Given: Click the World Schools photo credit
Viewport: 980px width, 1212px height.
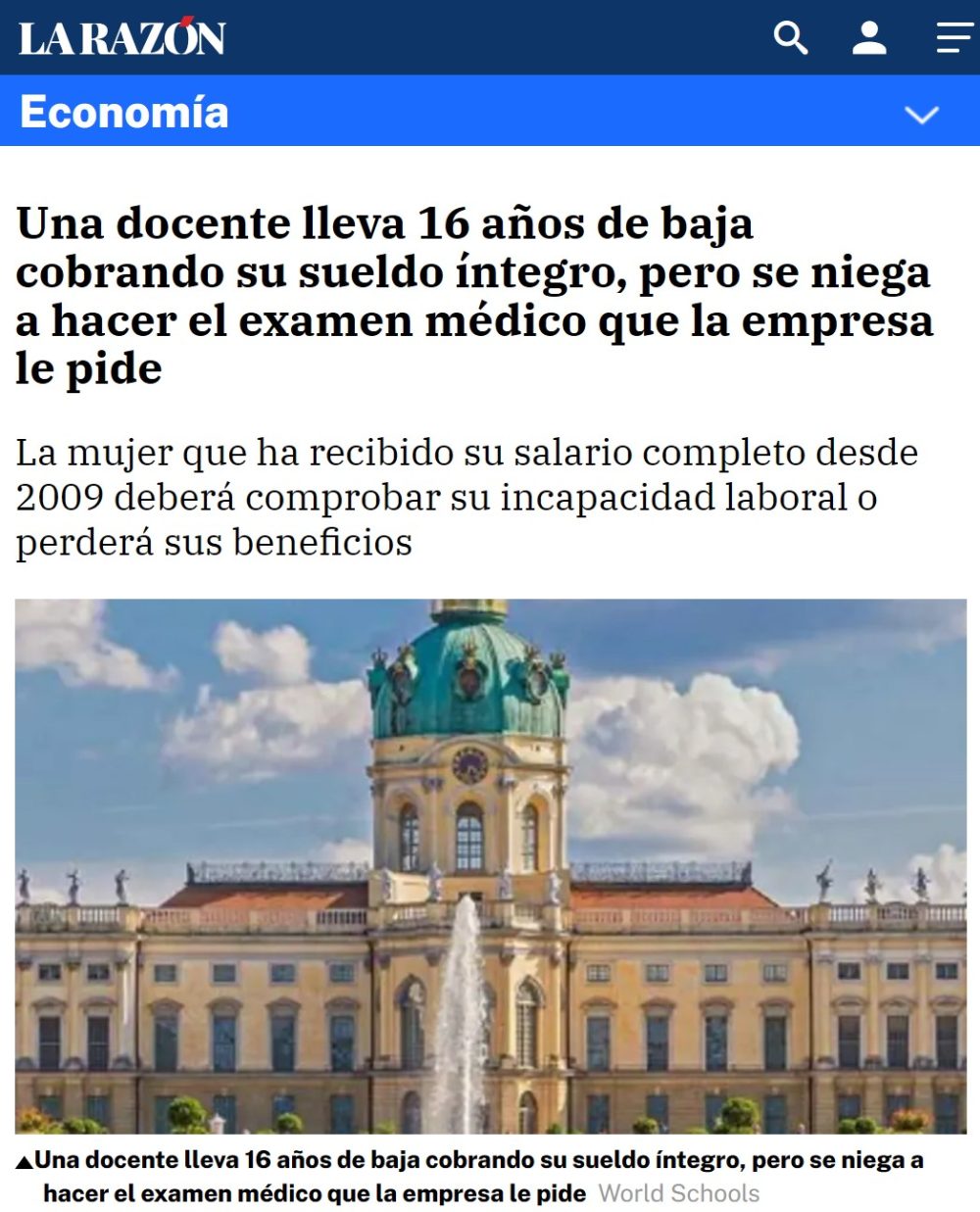Looking at the screenshot, I should click(679, 1194).
